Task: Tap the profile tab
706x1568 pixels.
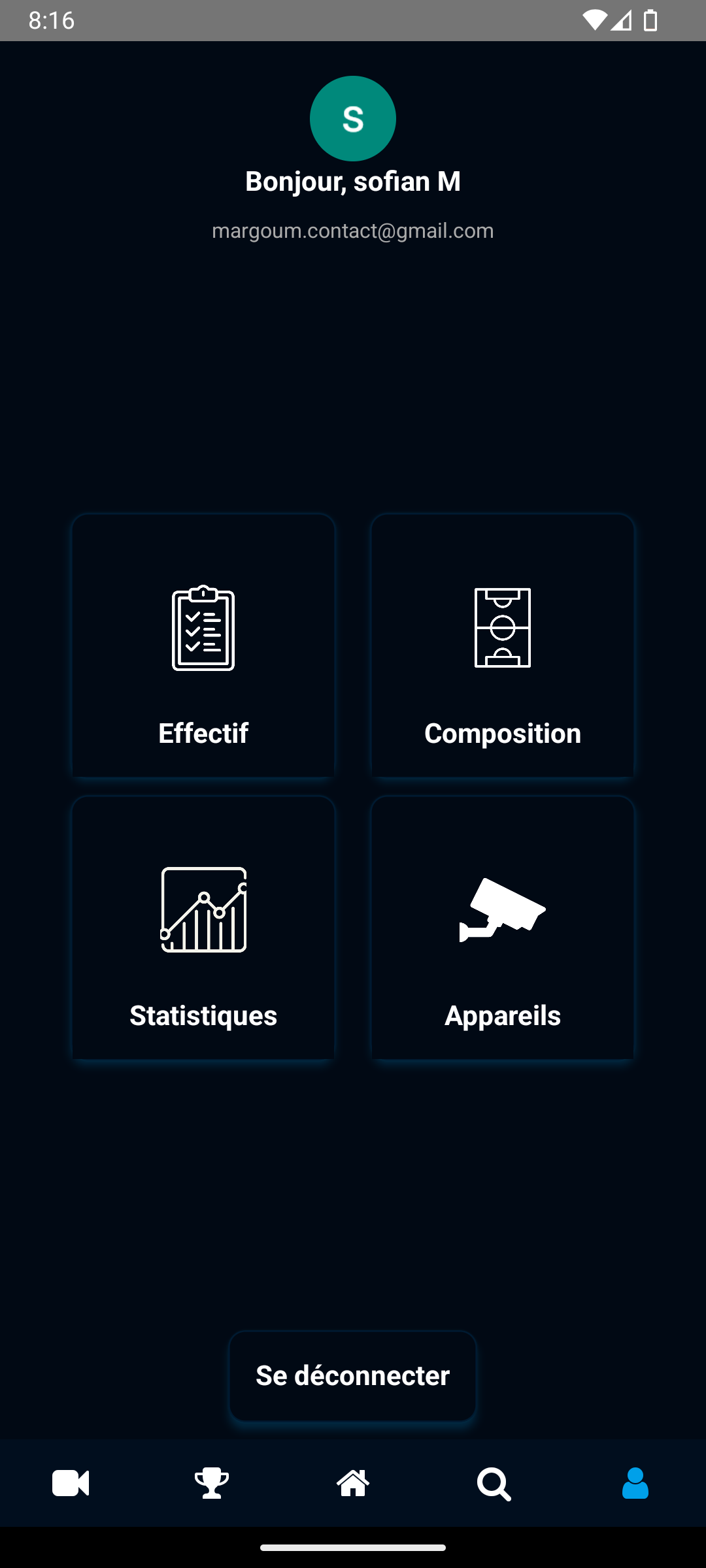Action: click(x=635, y=1483)
